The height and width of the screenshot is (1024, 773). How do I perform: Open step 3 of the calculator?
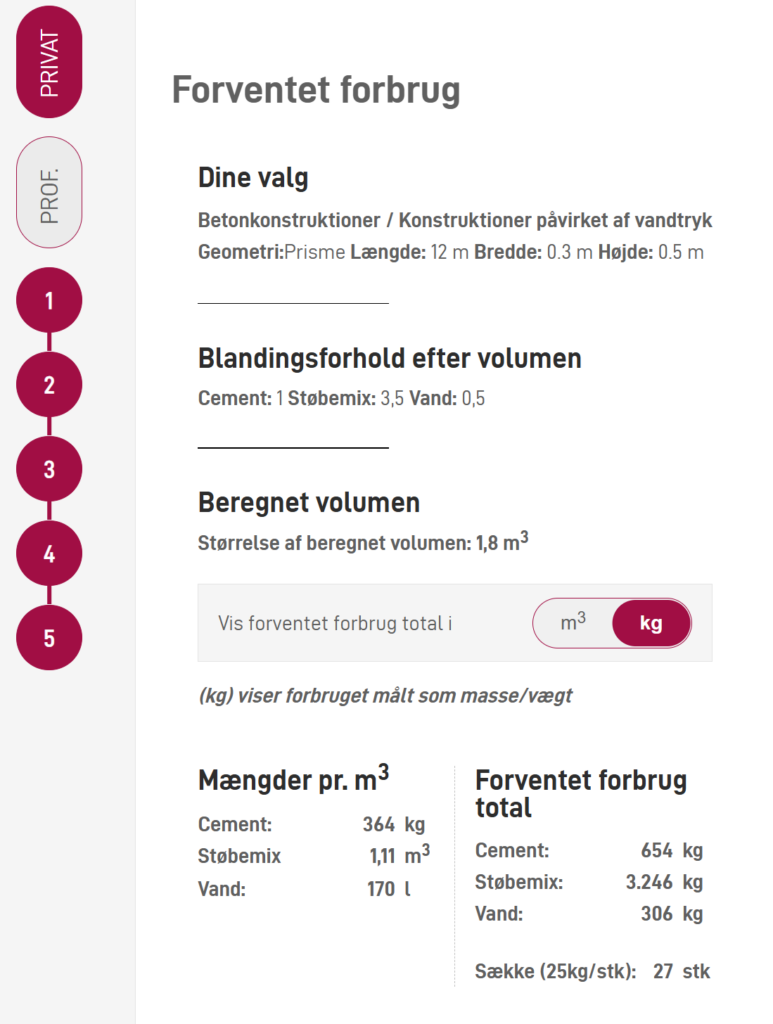pyautogui.click(x=49, y=469)
